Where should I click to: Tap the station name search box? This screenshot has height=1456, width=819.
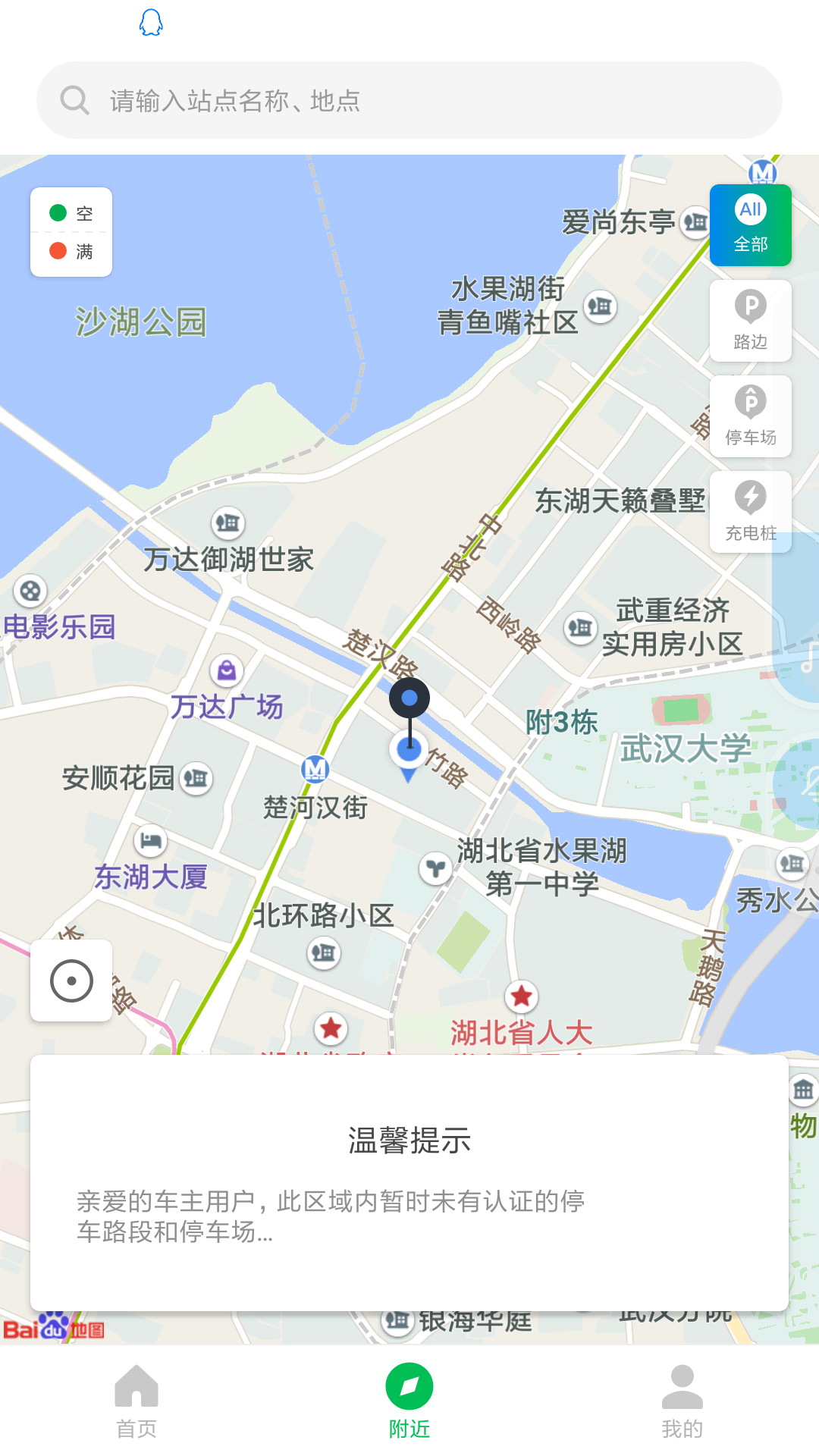click(409, 100)
